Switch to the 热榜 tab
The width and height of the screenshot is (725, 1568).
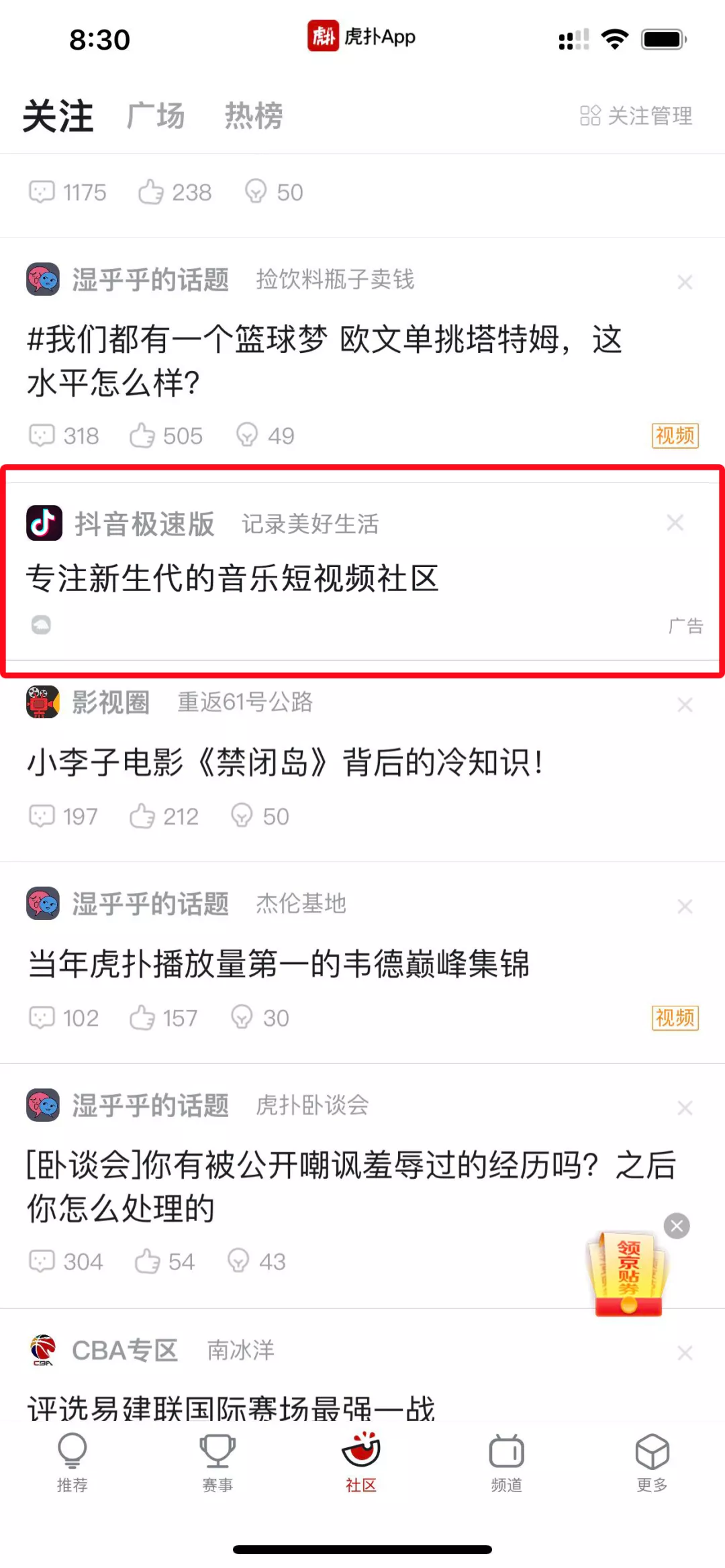(253, 115)
